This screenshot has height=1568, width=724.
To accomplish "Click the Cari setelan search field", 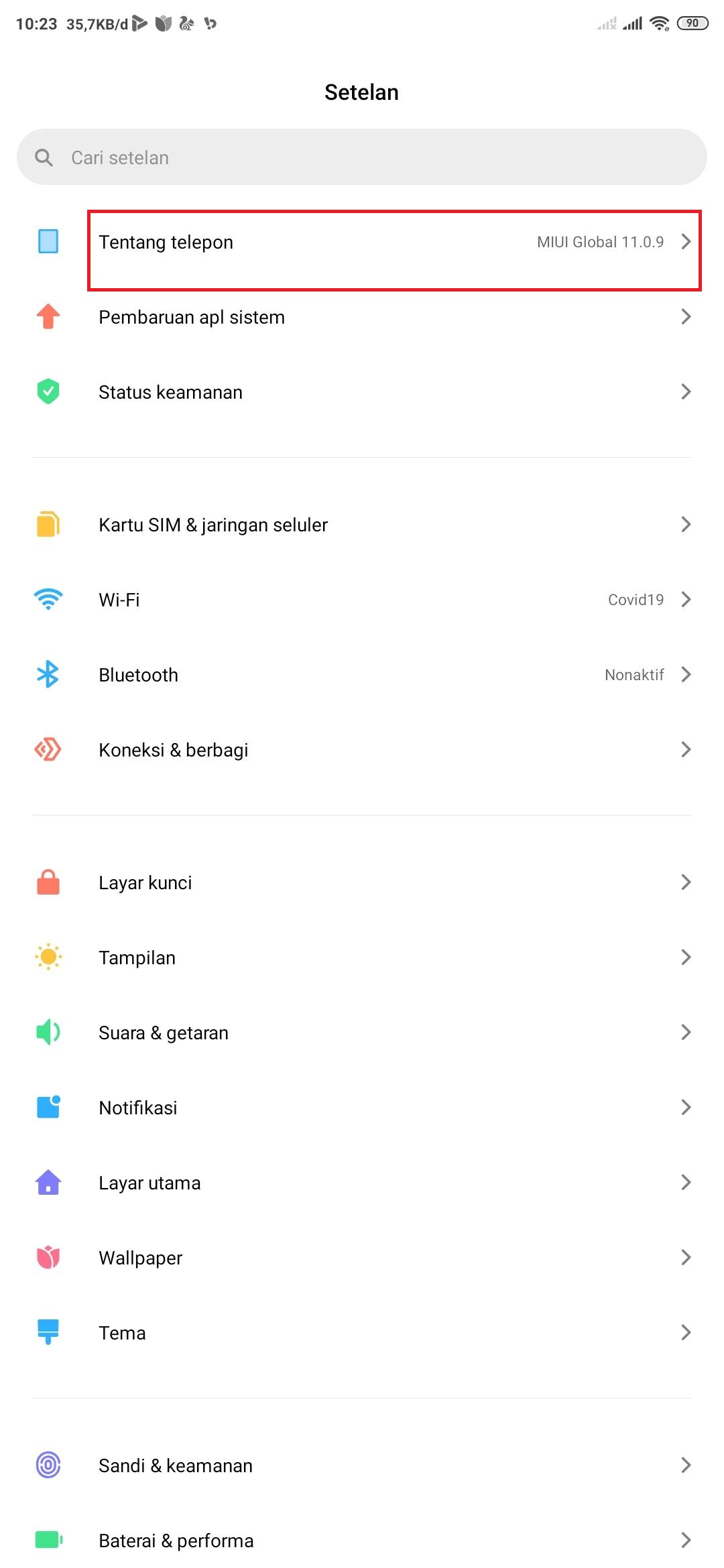I will (268, 157).
